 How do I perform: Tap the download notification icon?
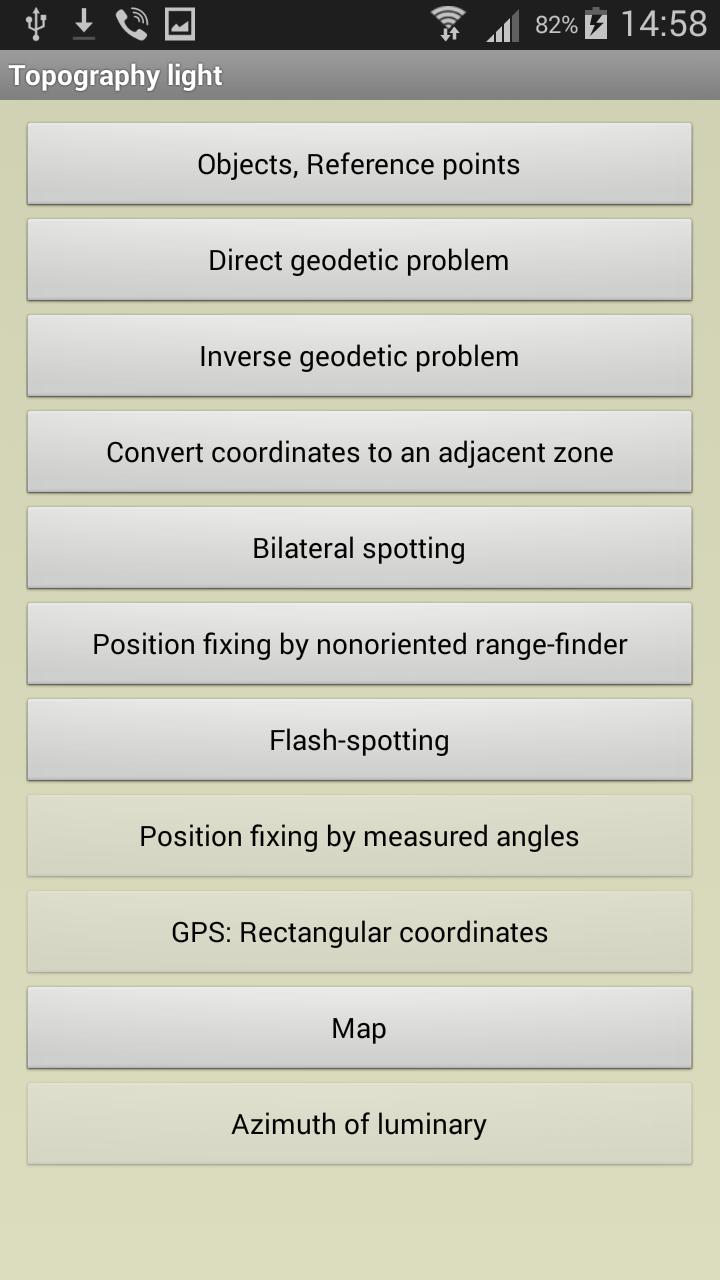84,23
